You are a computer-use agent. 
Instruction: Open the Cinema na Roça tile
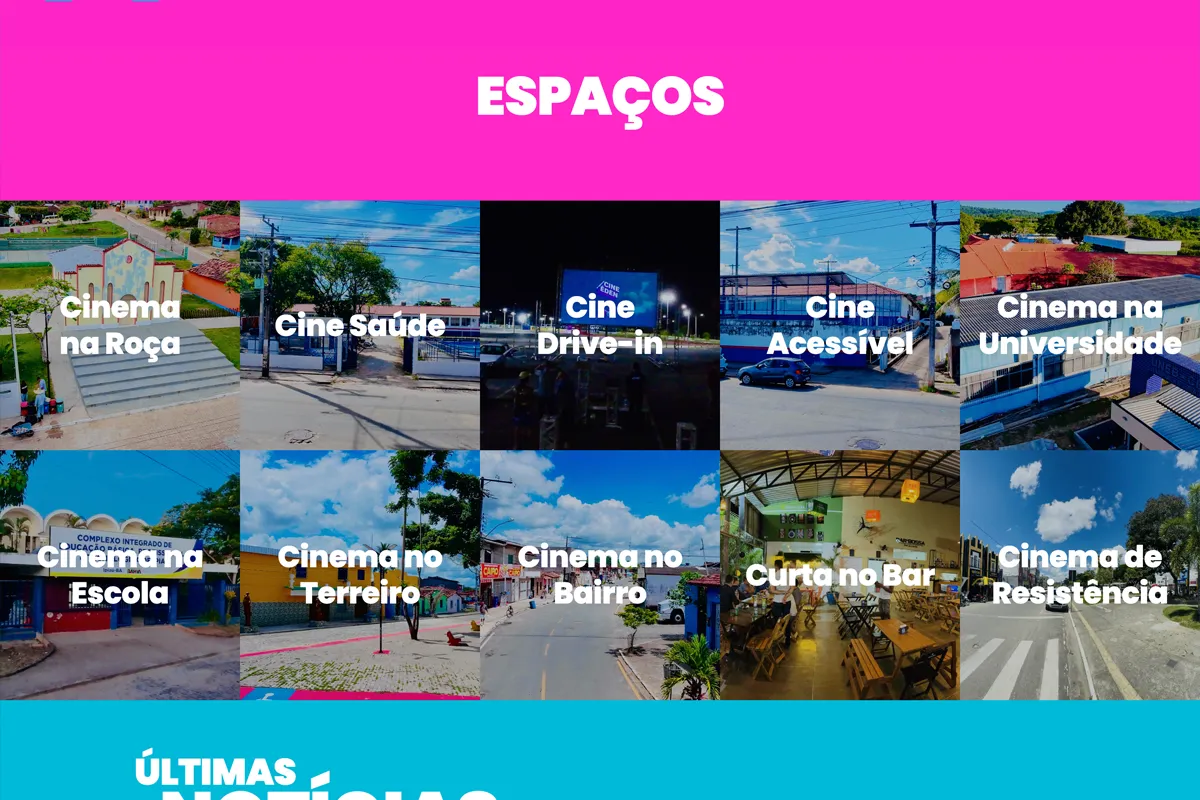pos(120,325)
